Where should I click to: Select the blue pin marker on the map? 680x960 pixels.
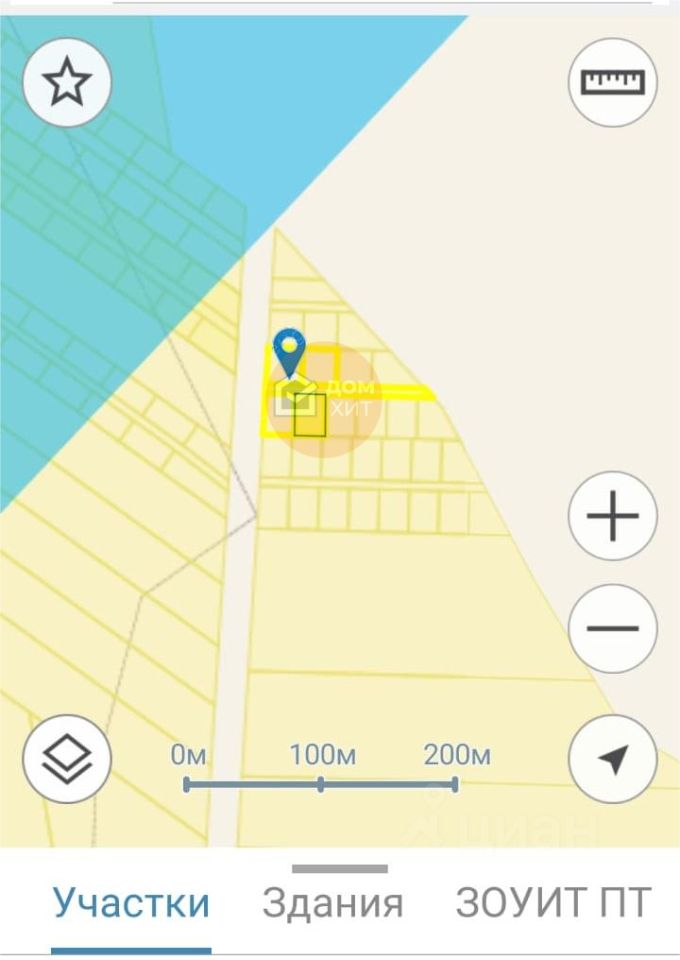coord(290,352)
